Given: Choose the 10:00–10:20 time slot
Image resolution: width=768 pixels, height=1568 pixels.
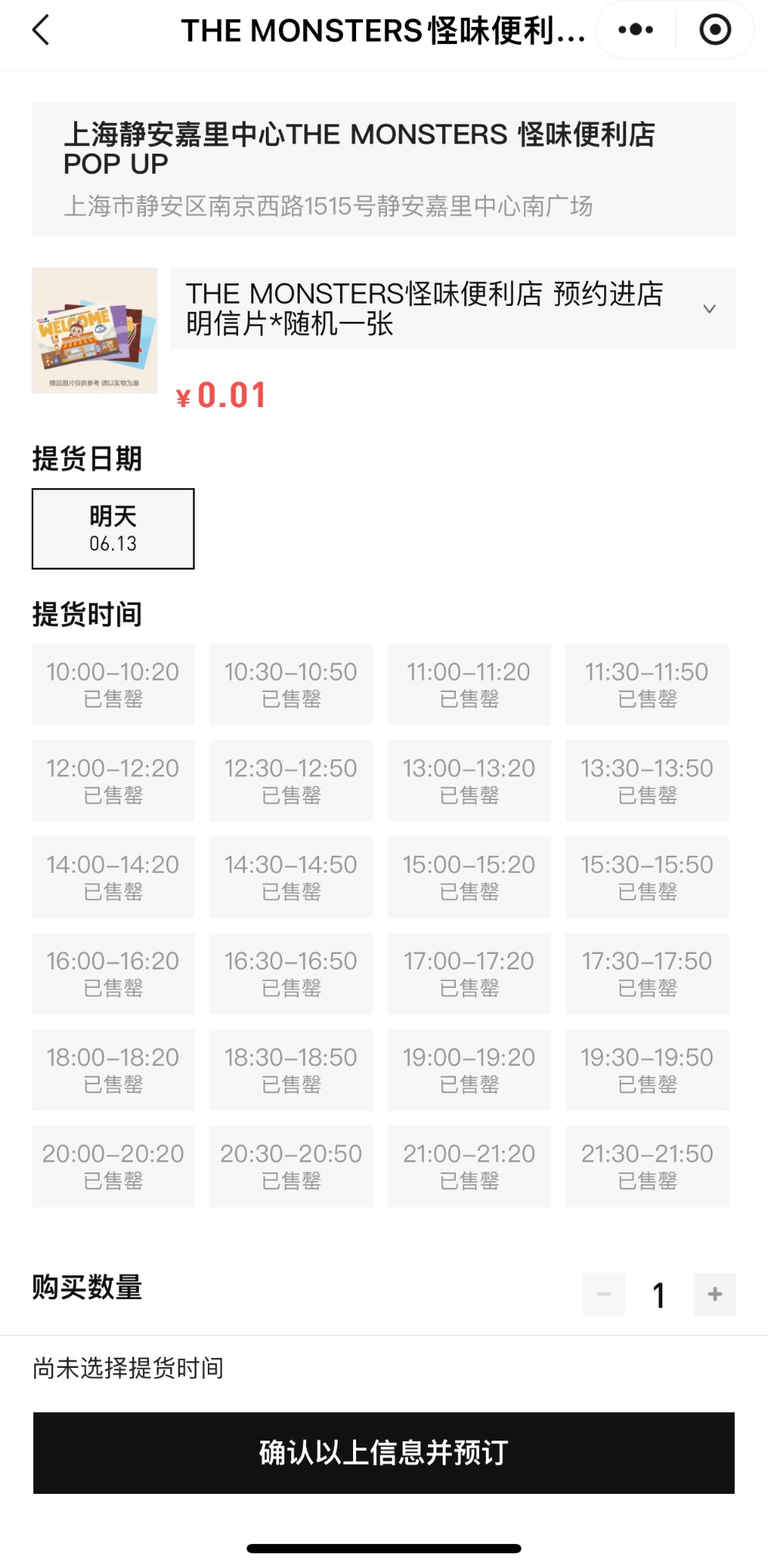Looking at the screenshot, I should (x=113, y=684).
